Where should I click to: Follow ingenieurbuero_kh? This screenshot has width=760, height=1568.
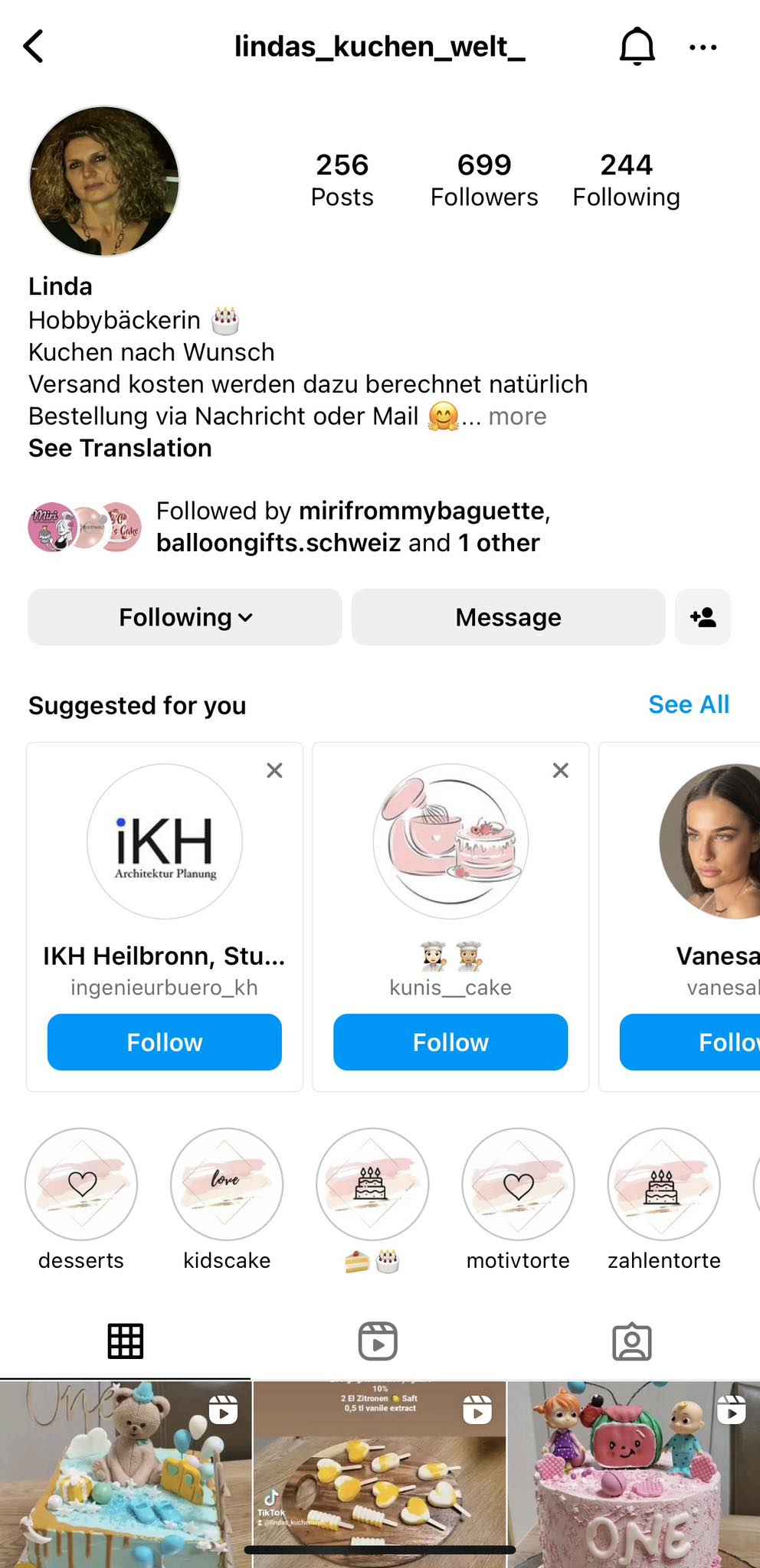[165, 1042]
